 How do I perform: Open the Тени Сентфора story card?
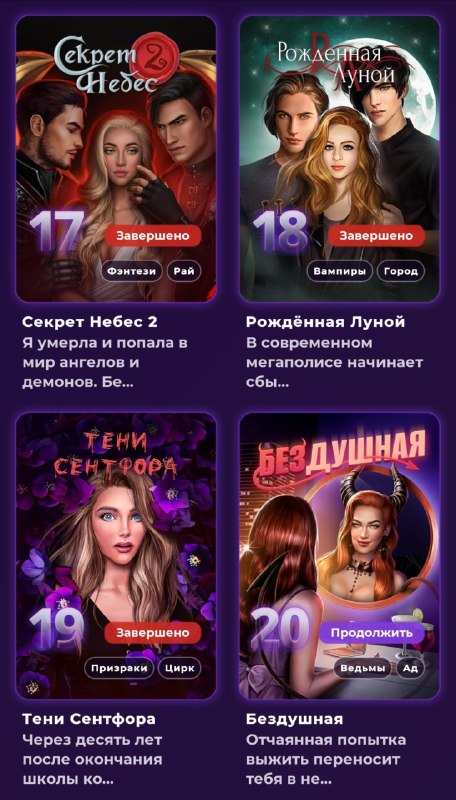pyautogui.click(x=116, y=556)
